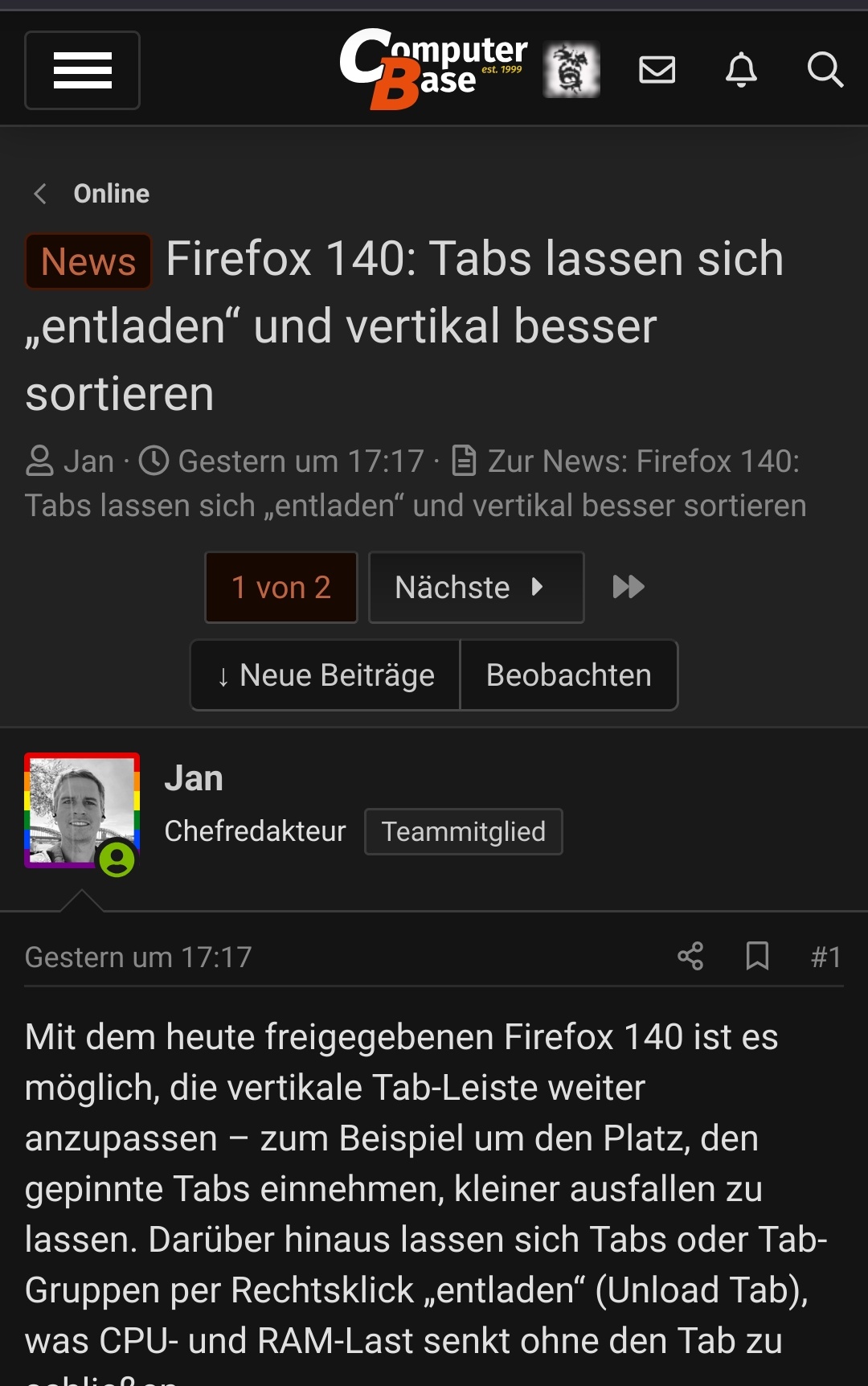Toggle thread watching via Beobachten
868x1386 pixels.
(x=569, y=675)
